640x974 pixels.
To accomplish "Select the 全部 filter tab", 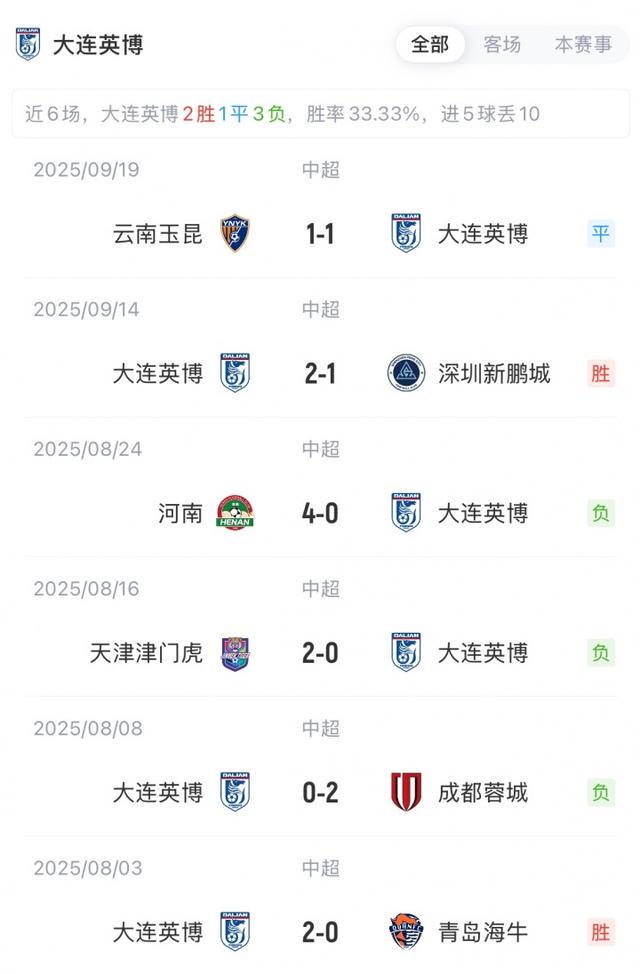I will click(x=430, y=45).
